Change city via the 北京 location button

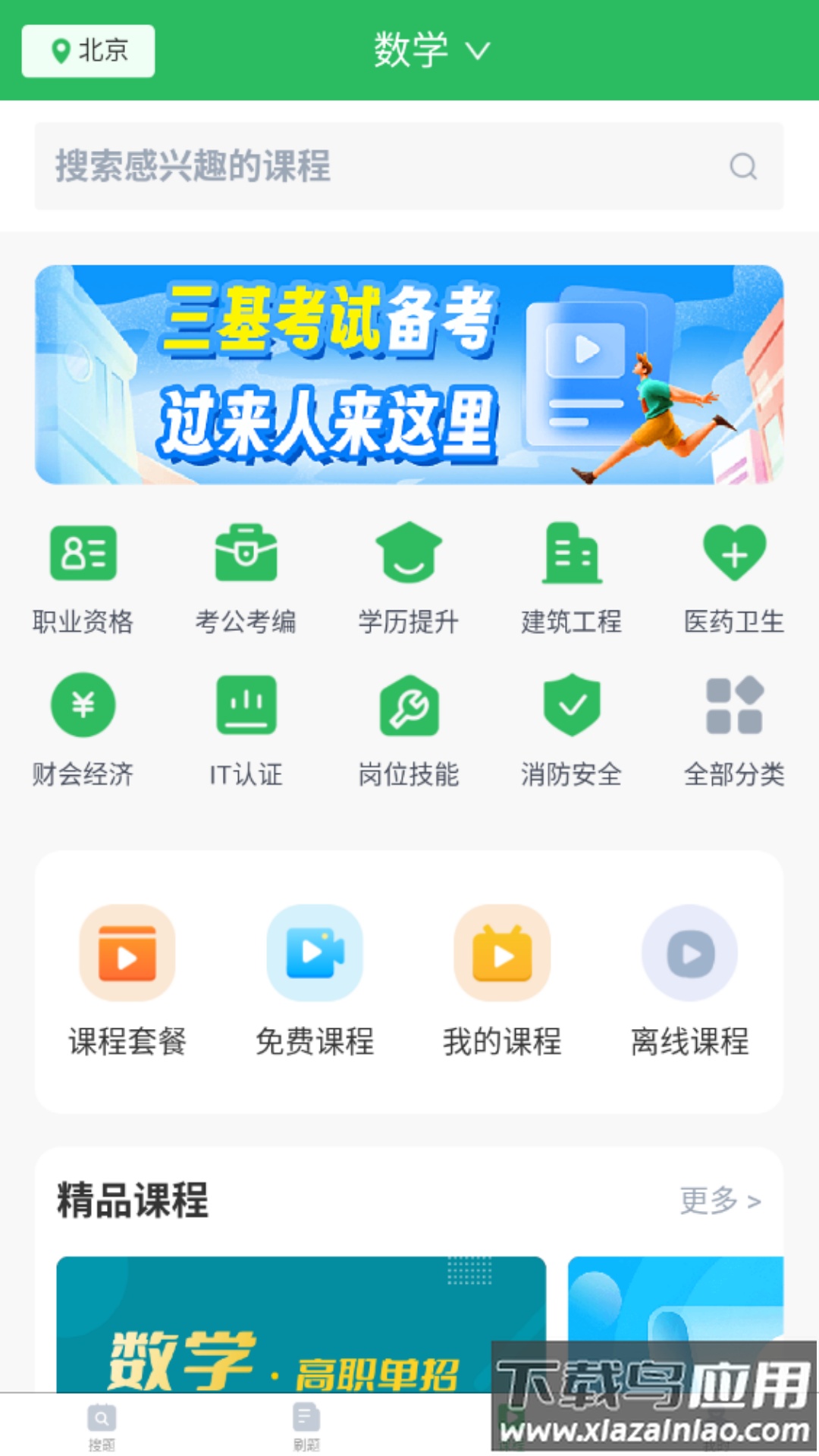[x=87, y=50]
